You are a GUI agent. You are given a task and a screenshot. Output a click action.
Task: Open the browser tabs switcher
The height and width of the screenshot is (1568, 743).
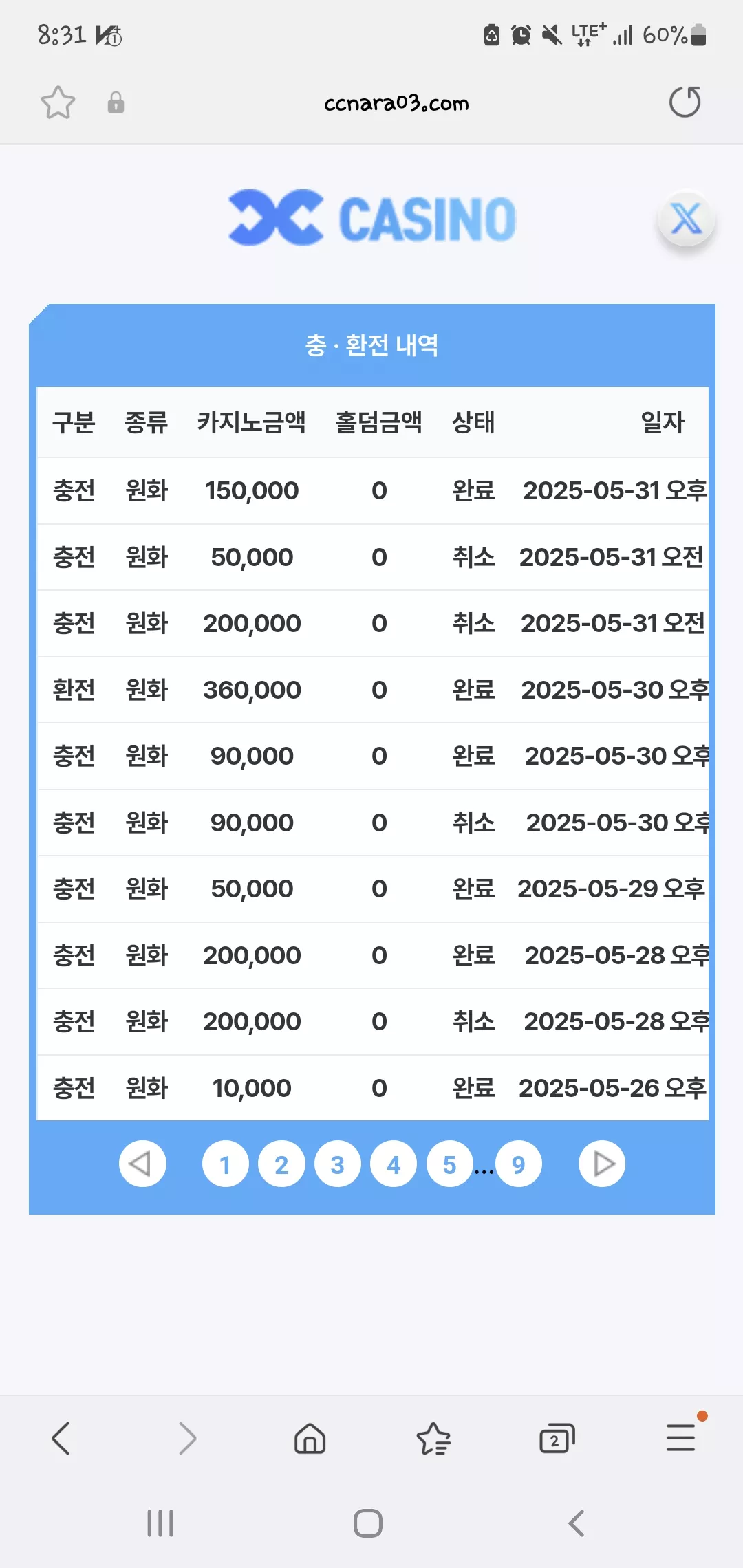[x=557, y=1439]
